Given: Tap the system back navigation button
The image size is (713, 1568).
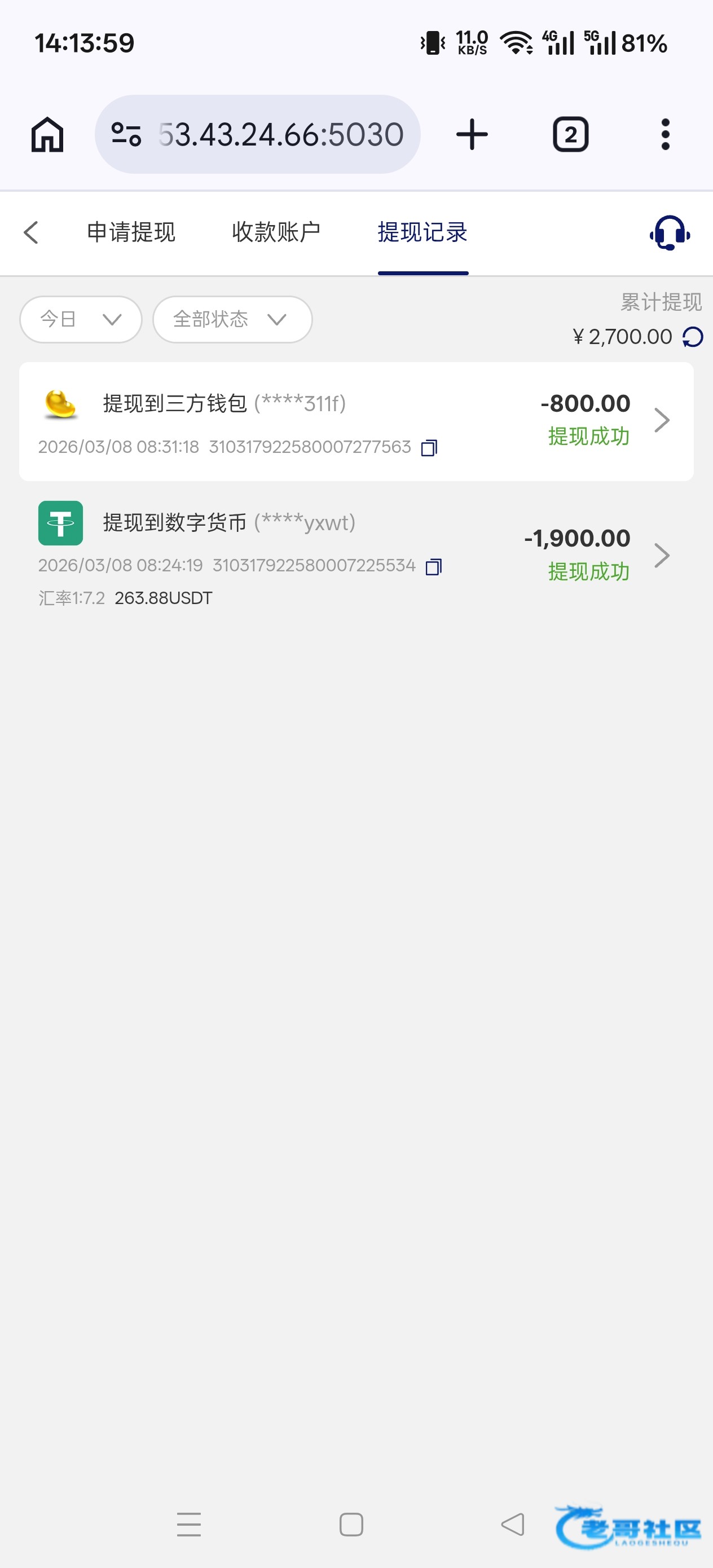Looking at the screenshot, I should 513,1525.
